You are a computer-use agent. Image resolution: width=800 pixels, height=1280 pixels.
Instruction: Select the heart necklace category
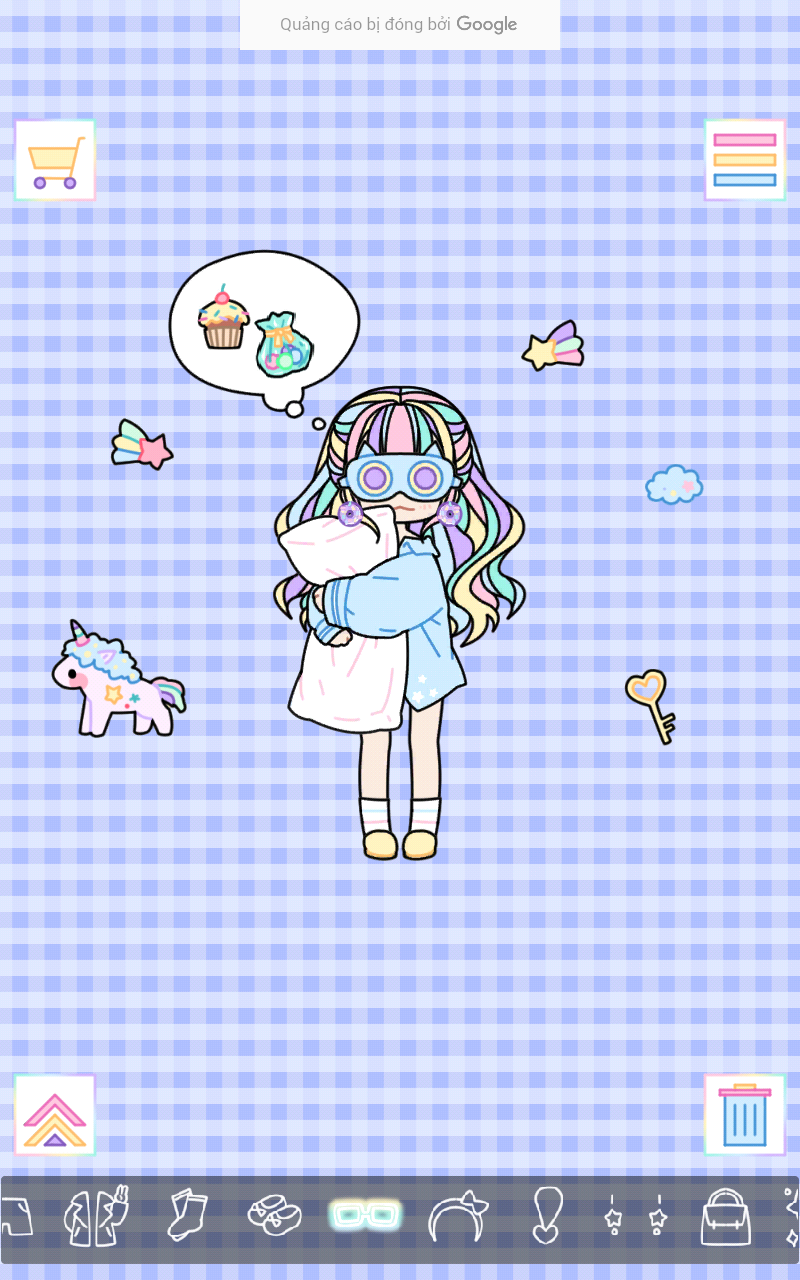pos(547,1215)
